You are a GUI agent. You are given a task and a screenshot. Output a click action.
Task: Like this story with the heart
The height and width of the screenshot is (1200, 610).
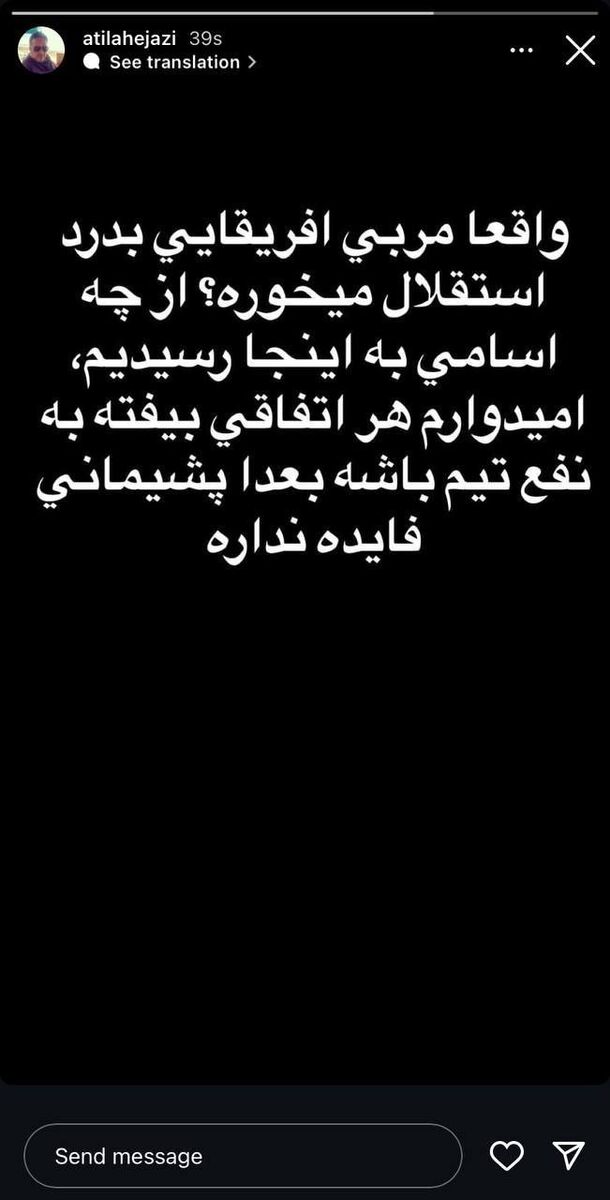pyautogui.click(x=507, y=1156)
